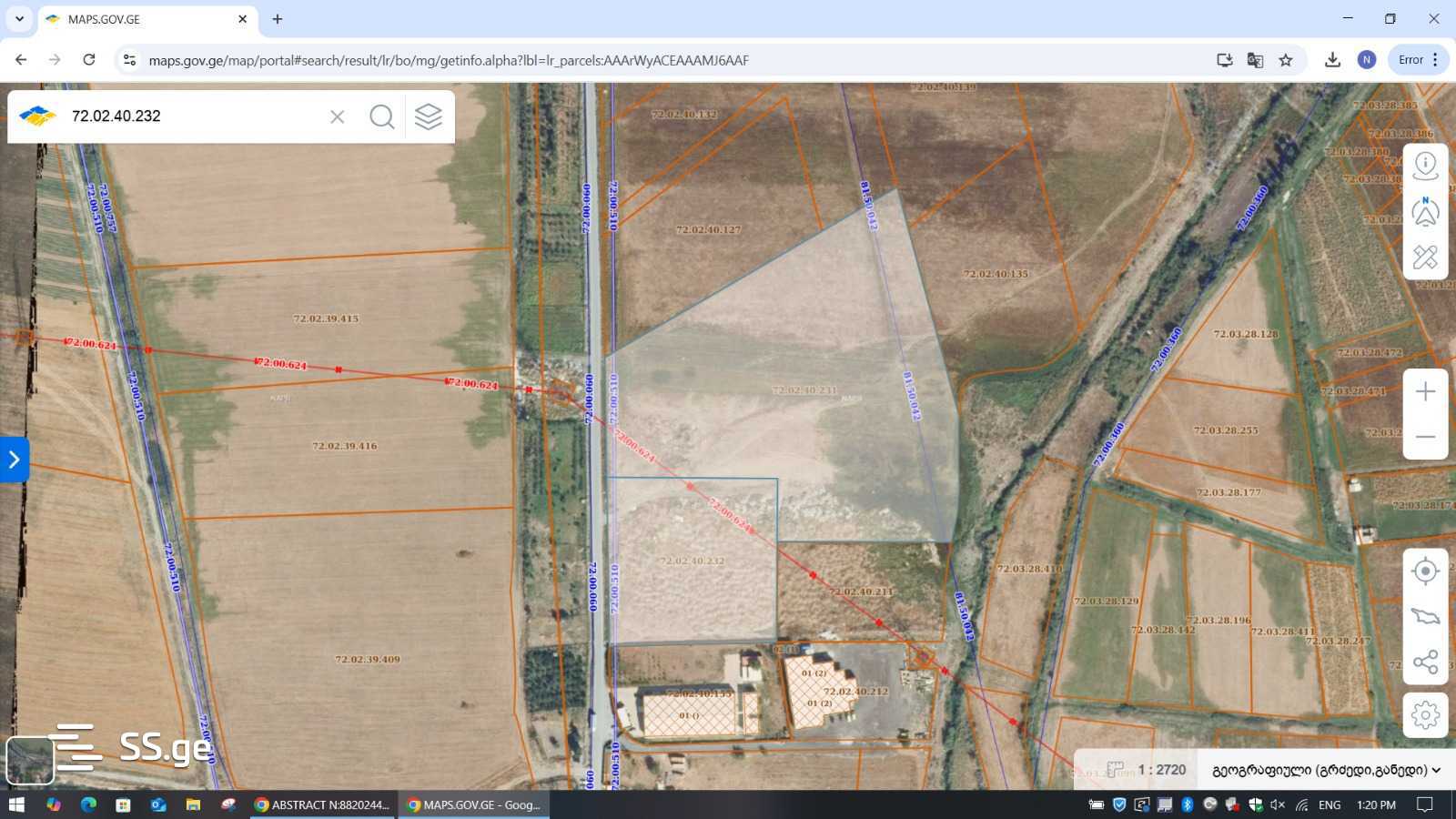The image size is (1456, 819).
Task: Clear the search text 72.02.40.232
Action: click(x=337, y=116)
